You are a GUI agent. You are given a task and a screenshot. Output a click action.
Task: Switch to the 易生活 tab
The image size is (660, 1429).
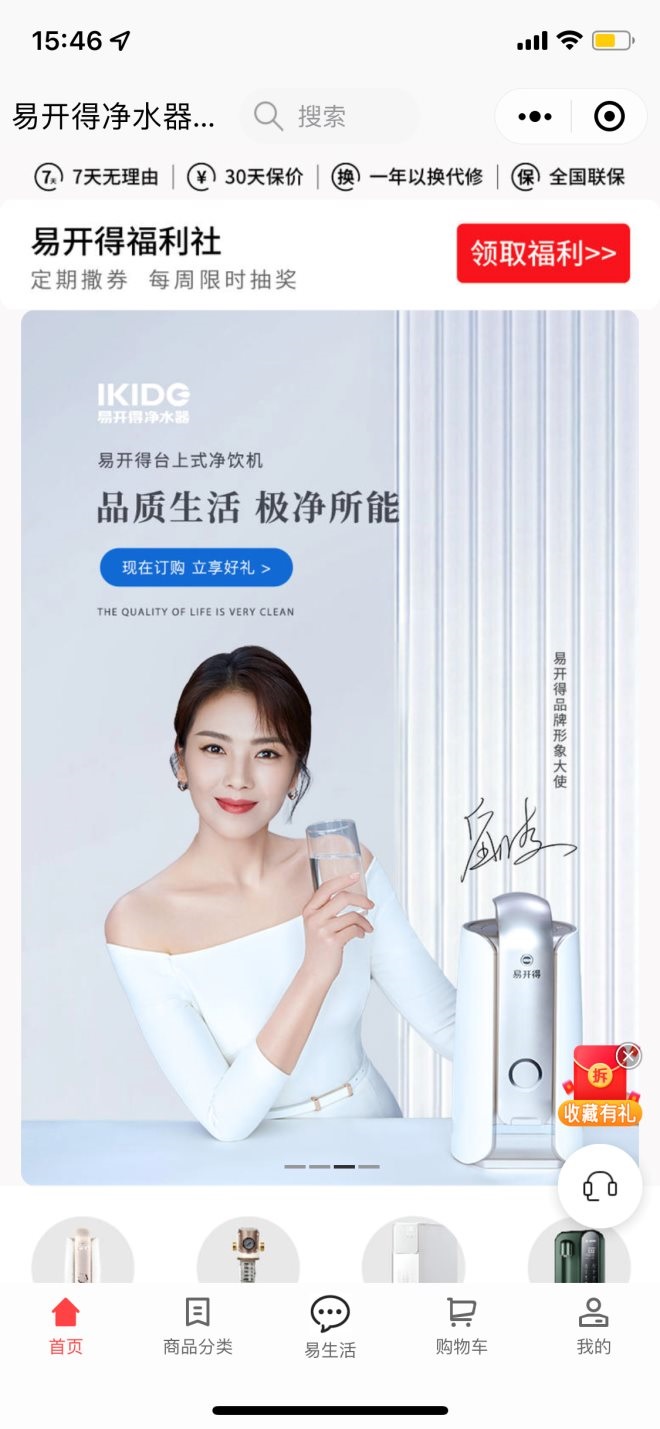[330, 1326]
